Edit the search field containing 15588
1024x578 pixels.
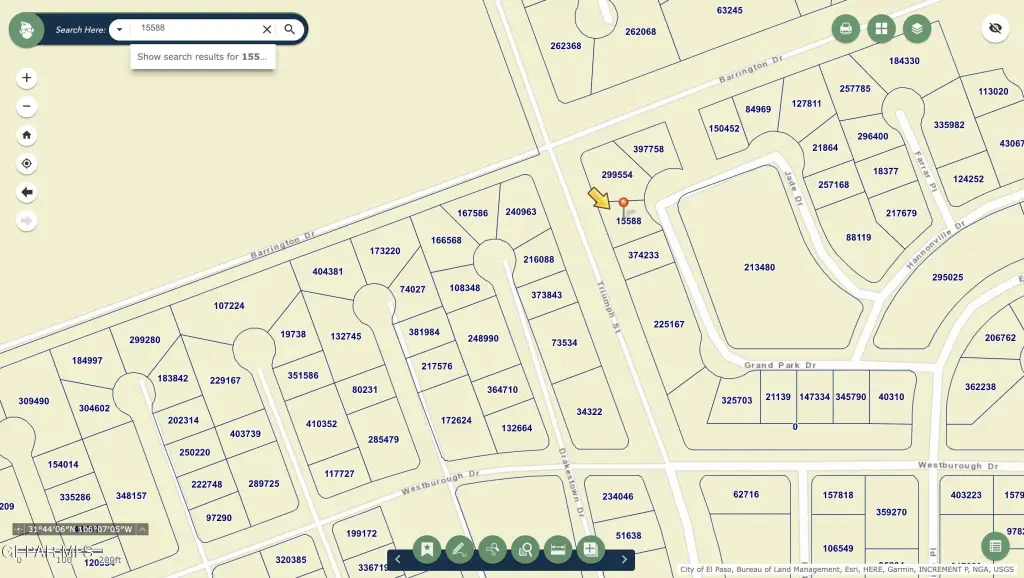[x=195, y=30]
